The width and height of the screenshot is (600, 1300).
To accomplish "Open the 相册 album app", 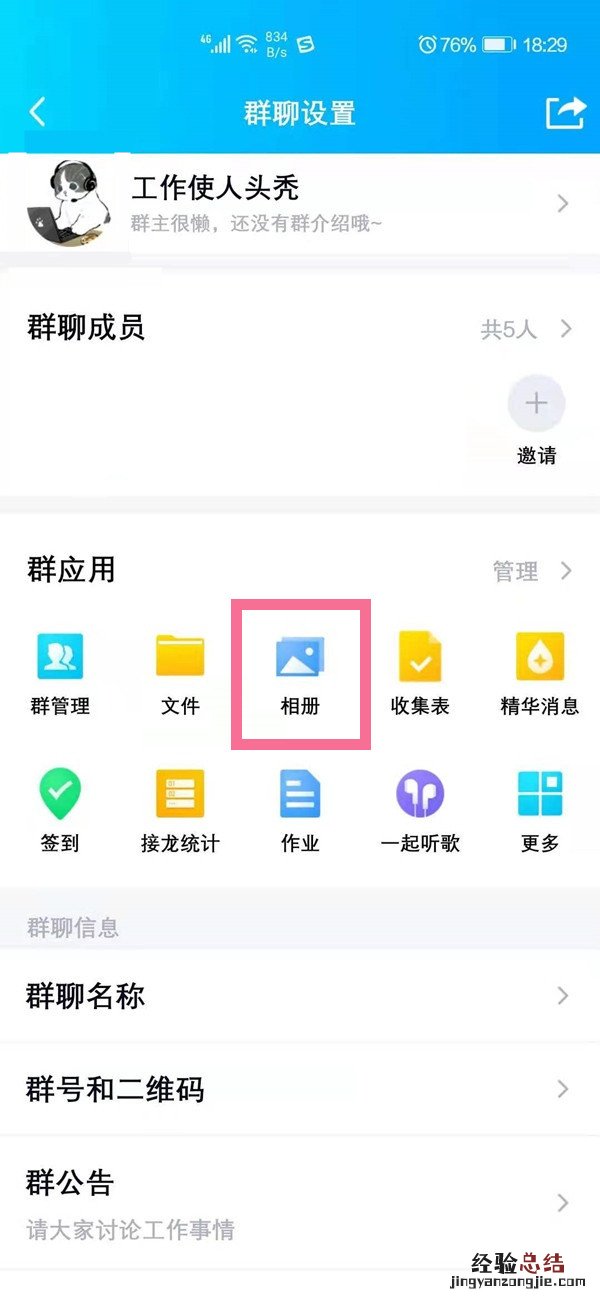I will (x=300, y=674).
